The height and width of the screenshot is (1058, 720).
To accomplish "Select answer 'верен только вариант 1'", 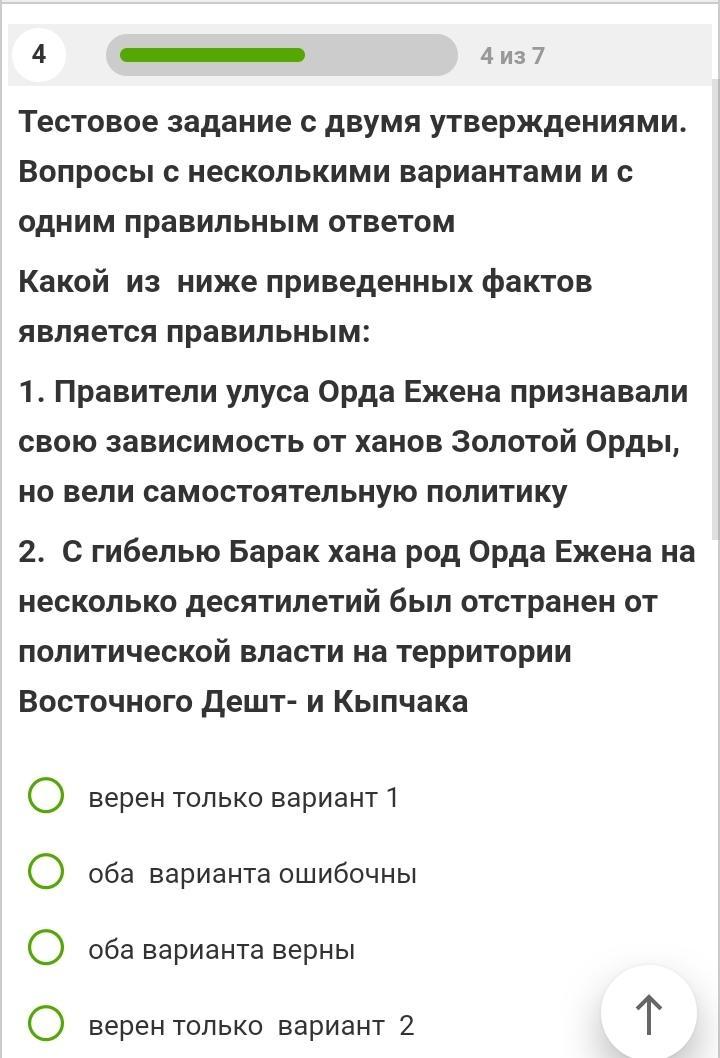I will coord(46,796).
